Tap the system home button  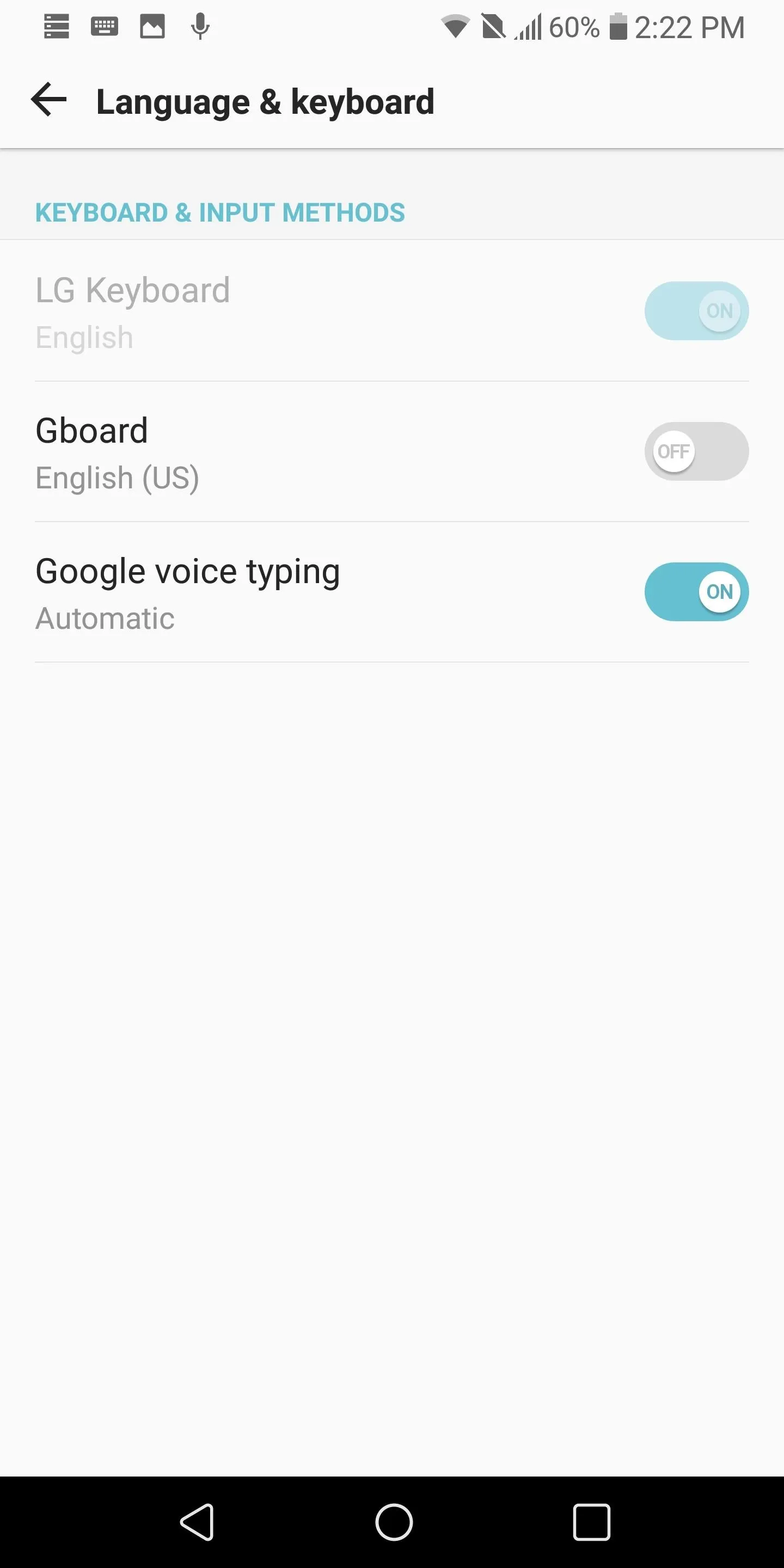[x=394, y=1522]
